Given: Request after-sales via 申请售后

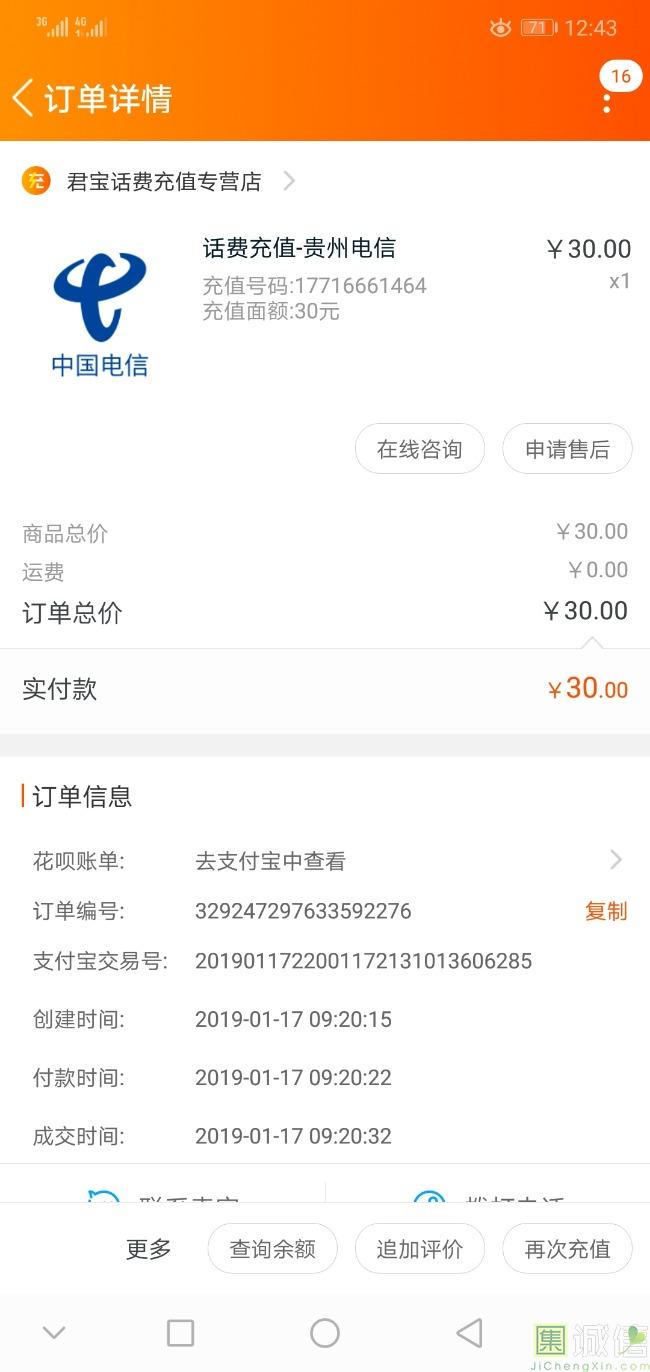Looking at the screenshot, I should pos(567,450).
